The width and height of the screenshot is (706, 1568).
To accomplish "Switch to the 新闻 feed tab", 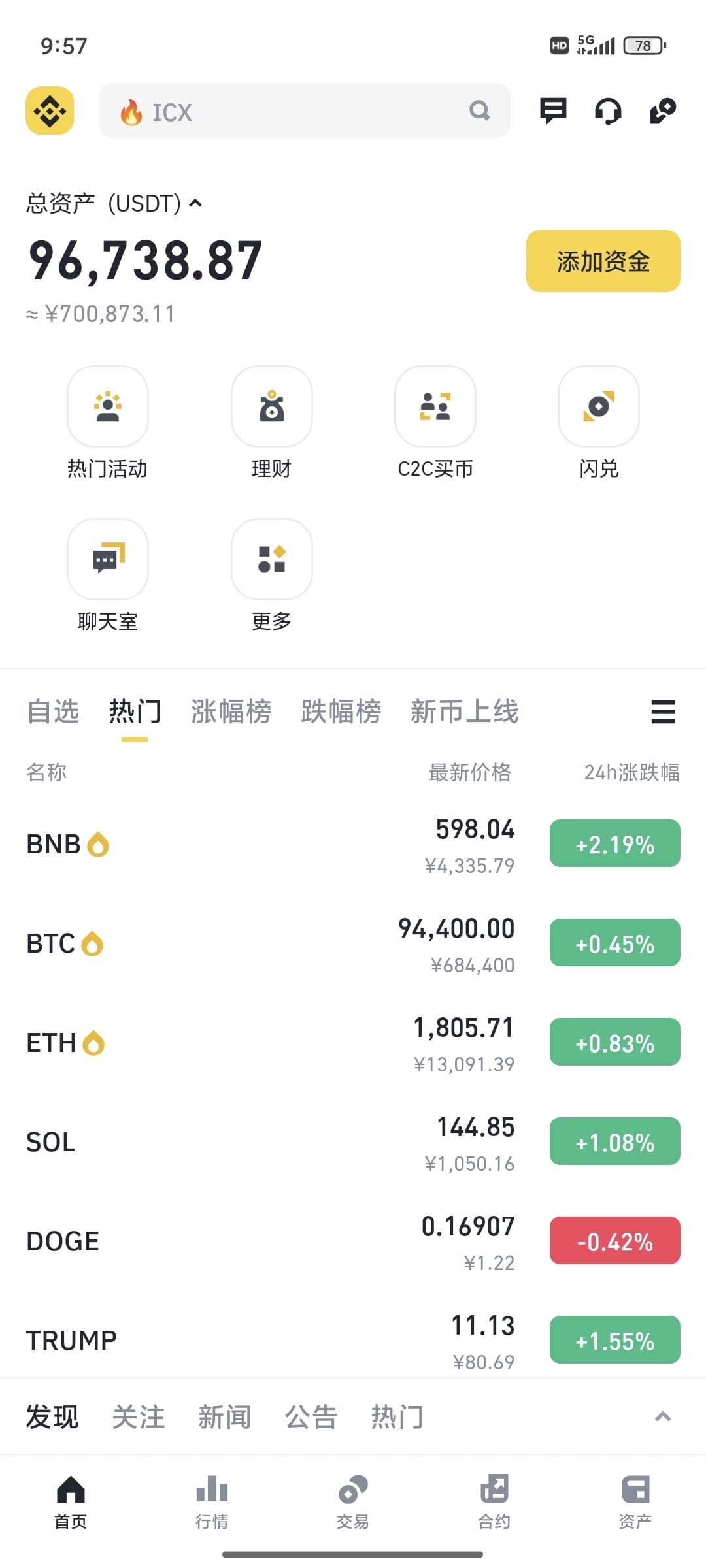I will [225, 1417].
